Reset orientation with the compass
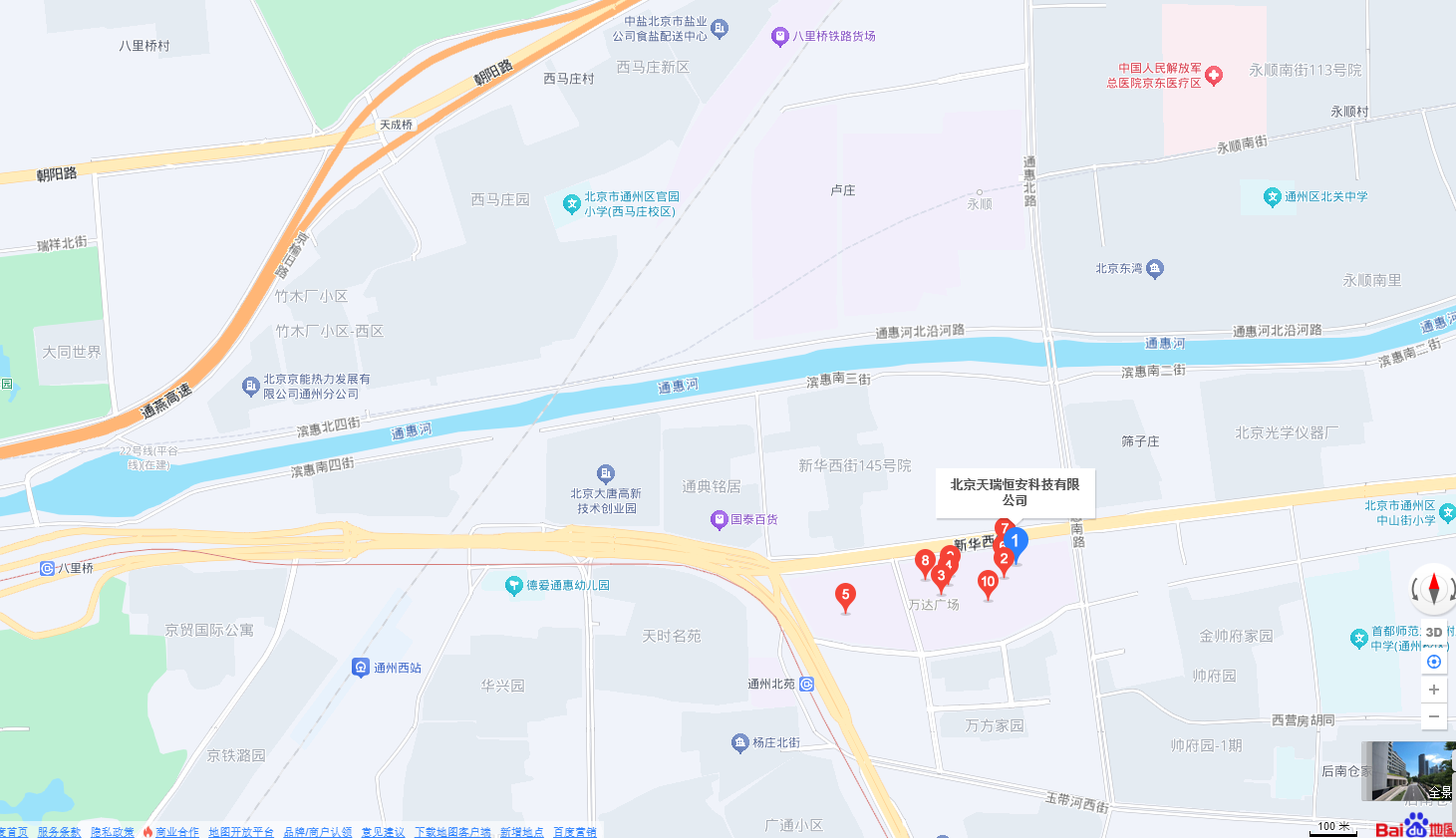The height and width of the screenshot is (838, 1456). 1433,588
